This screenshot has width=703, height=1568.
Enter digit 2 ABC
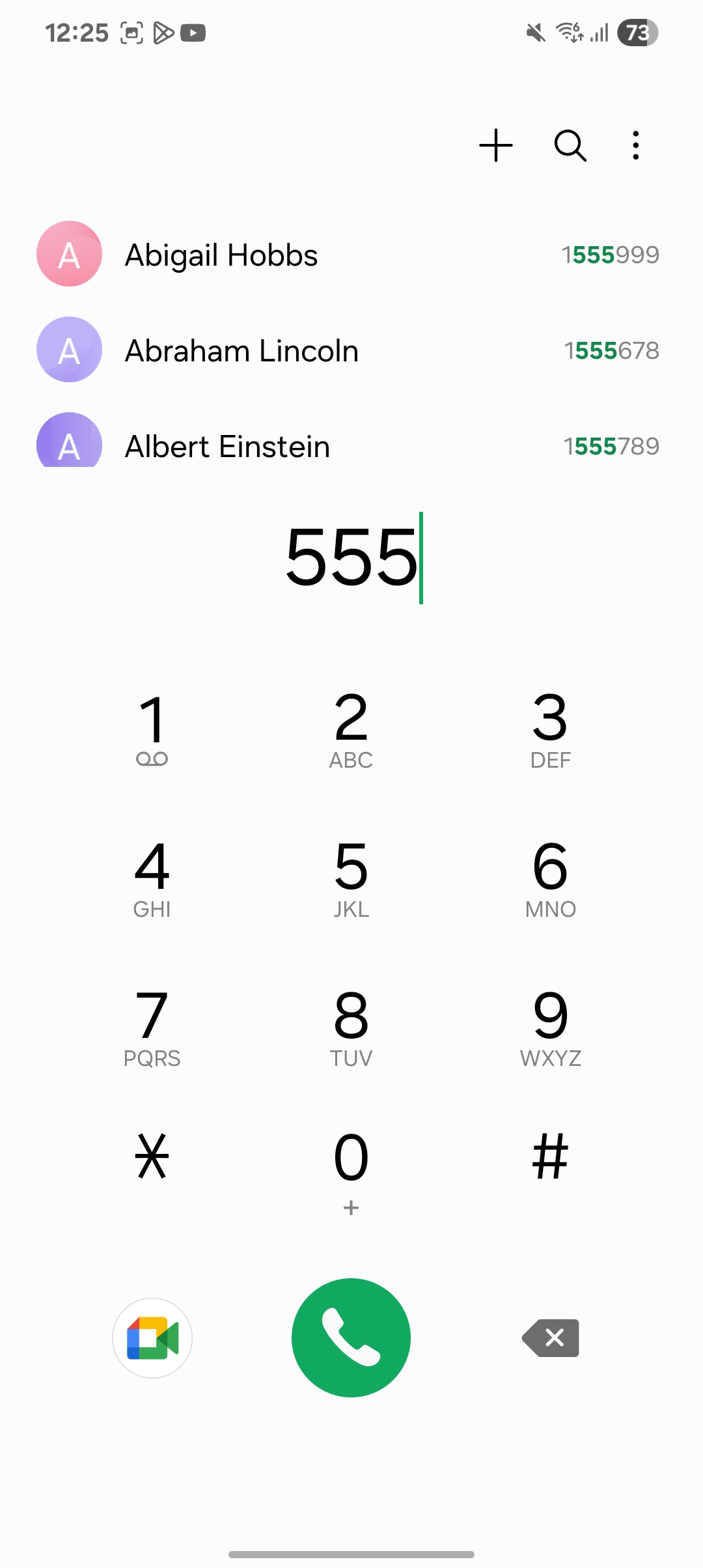351,730
